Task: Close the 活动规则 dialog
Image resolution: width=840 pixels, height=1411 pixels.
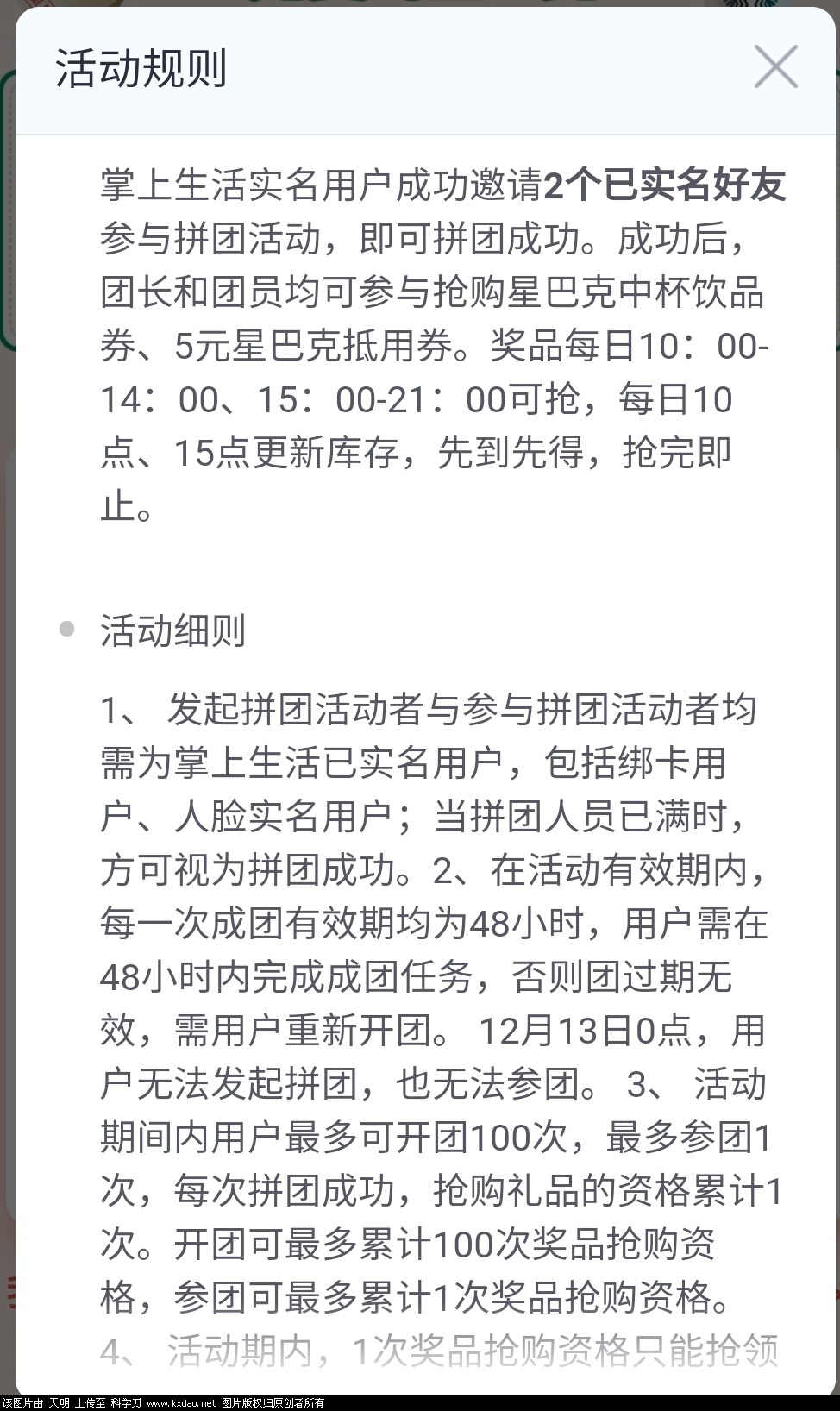Action: pyautogui.click(x=775, y=67)
